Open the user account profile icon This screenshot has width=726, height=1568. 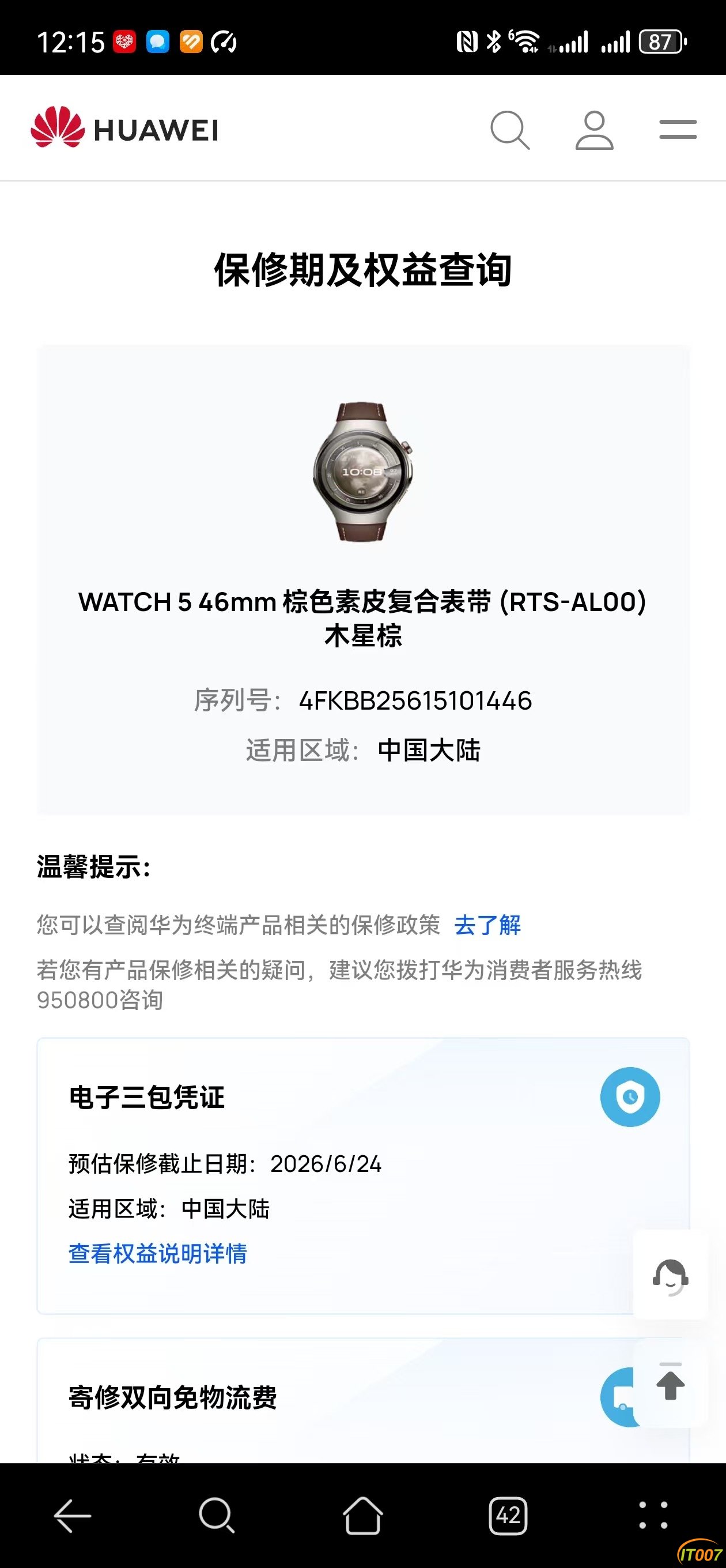(x=594, y=130)
